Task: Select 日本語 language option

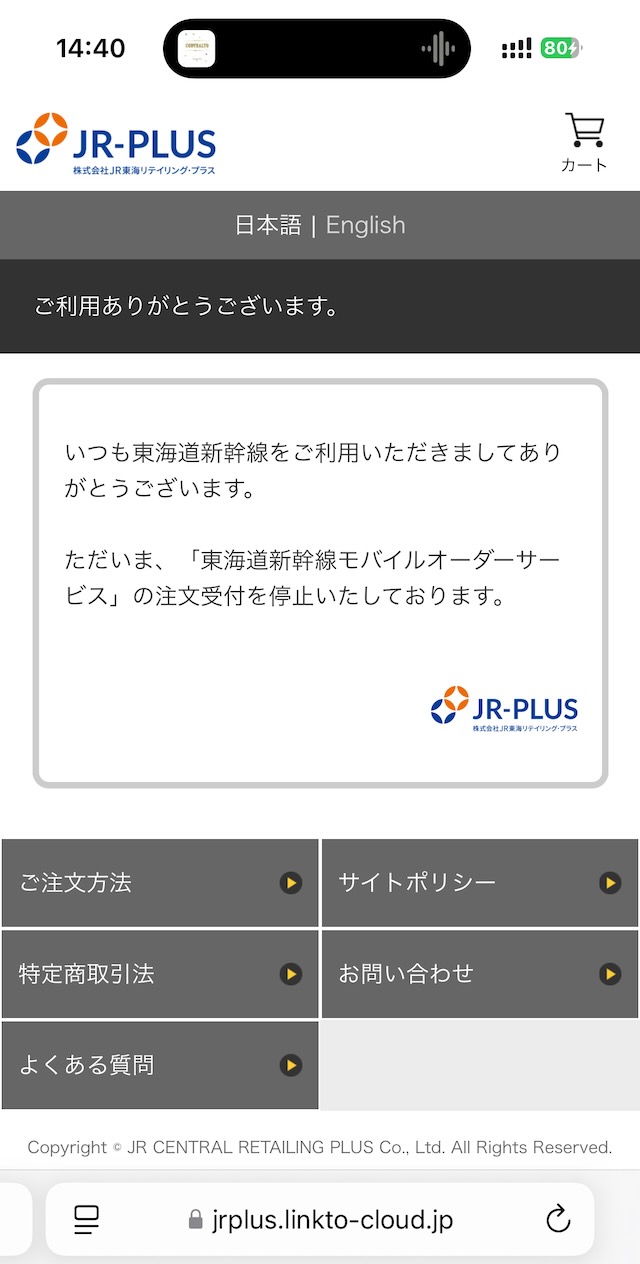Action: [x=267, y=225]
